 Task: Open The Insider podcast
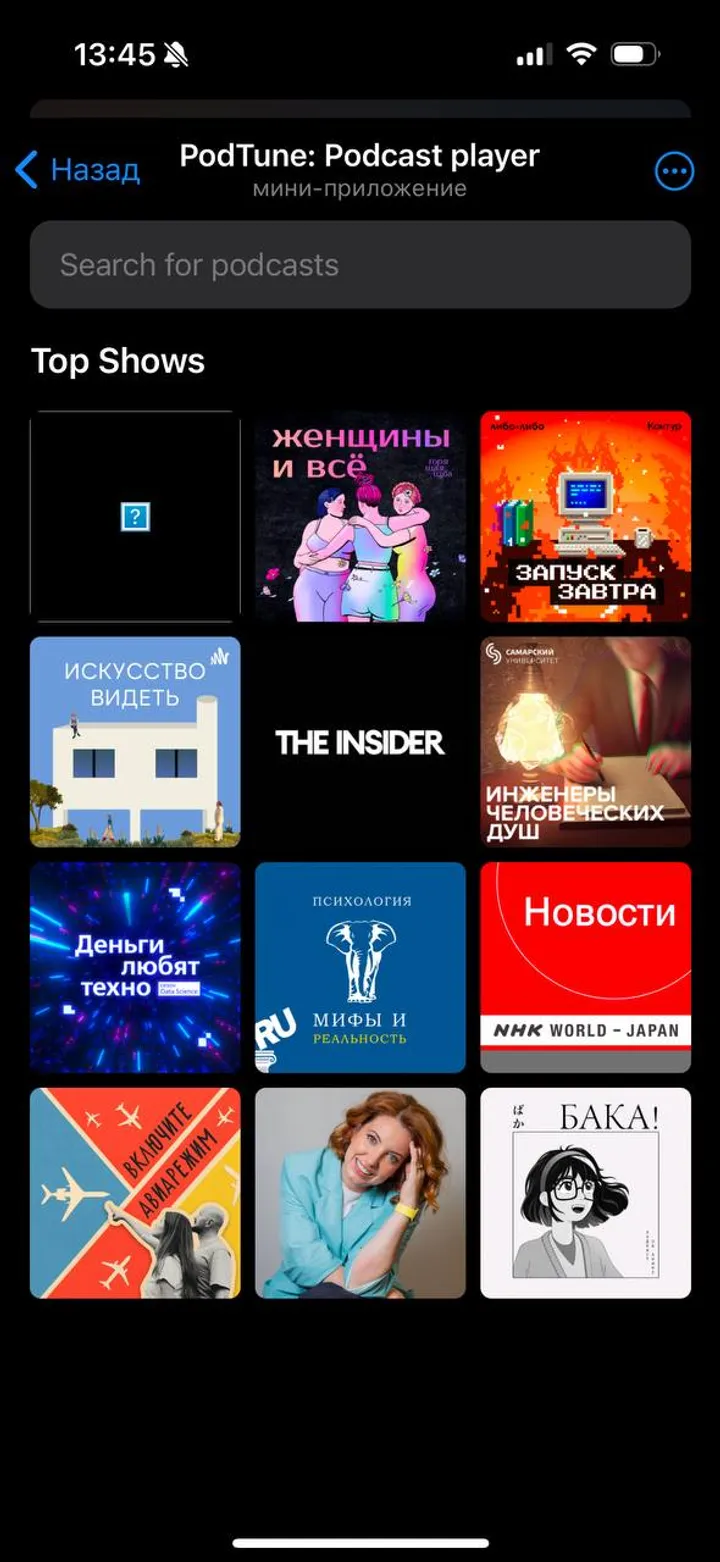coord(360,741)
